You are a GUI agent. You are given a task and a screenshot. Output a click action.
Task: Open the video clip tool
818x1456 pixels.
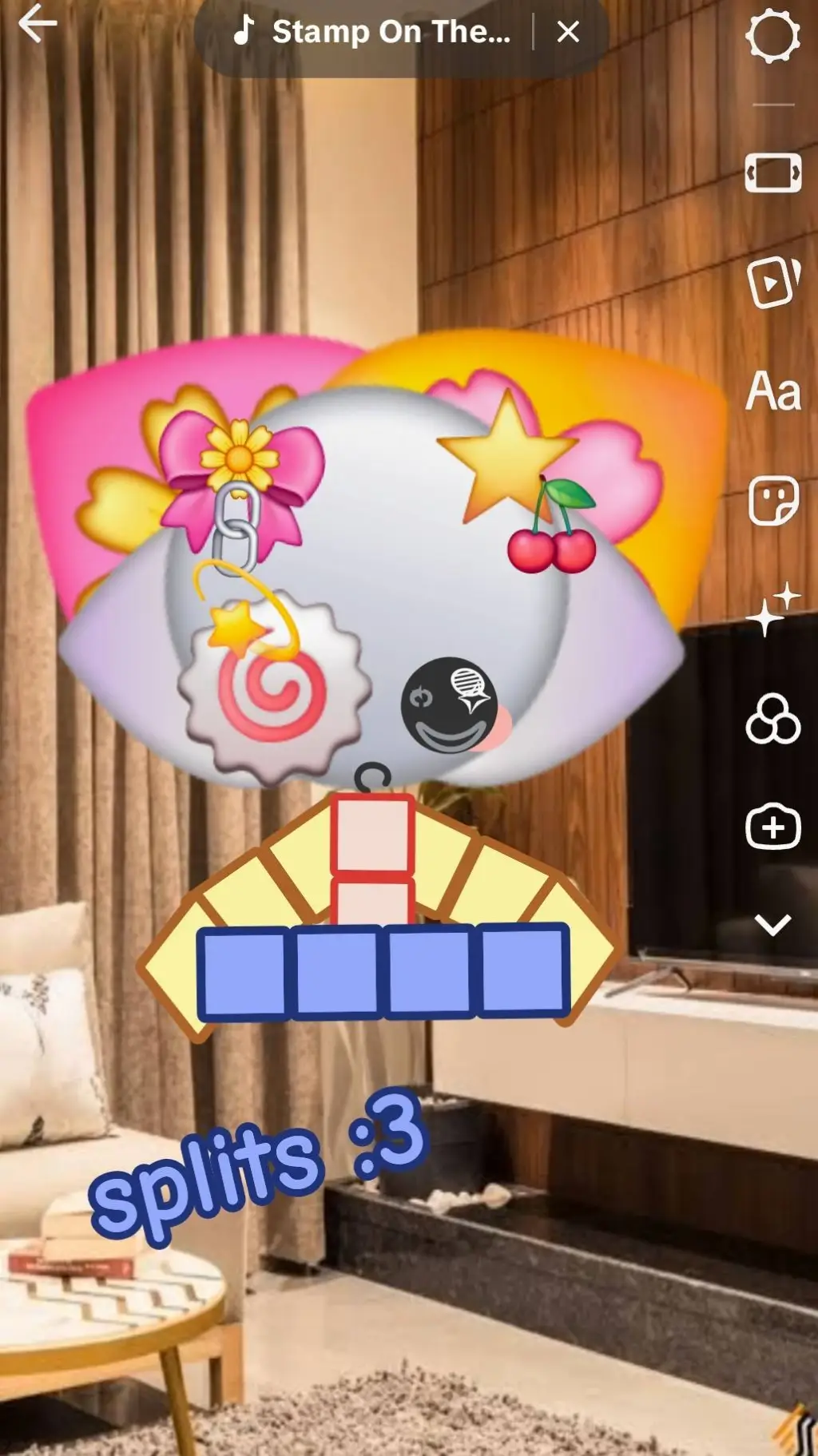tap(772, 282)
